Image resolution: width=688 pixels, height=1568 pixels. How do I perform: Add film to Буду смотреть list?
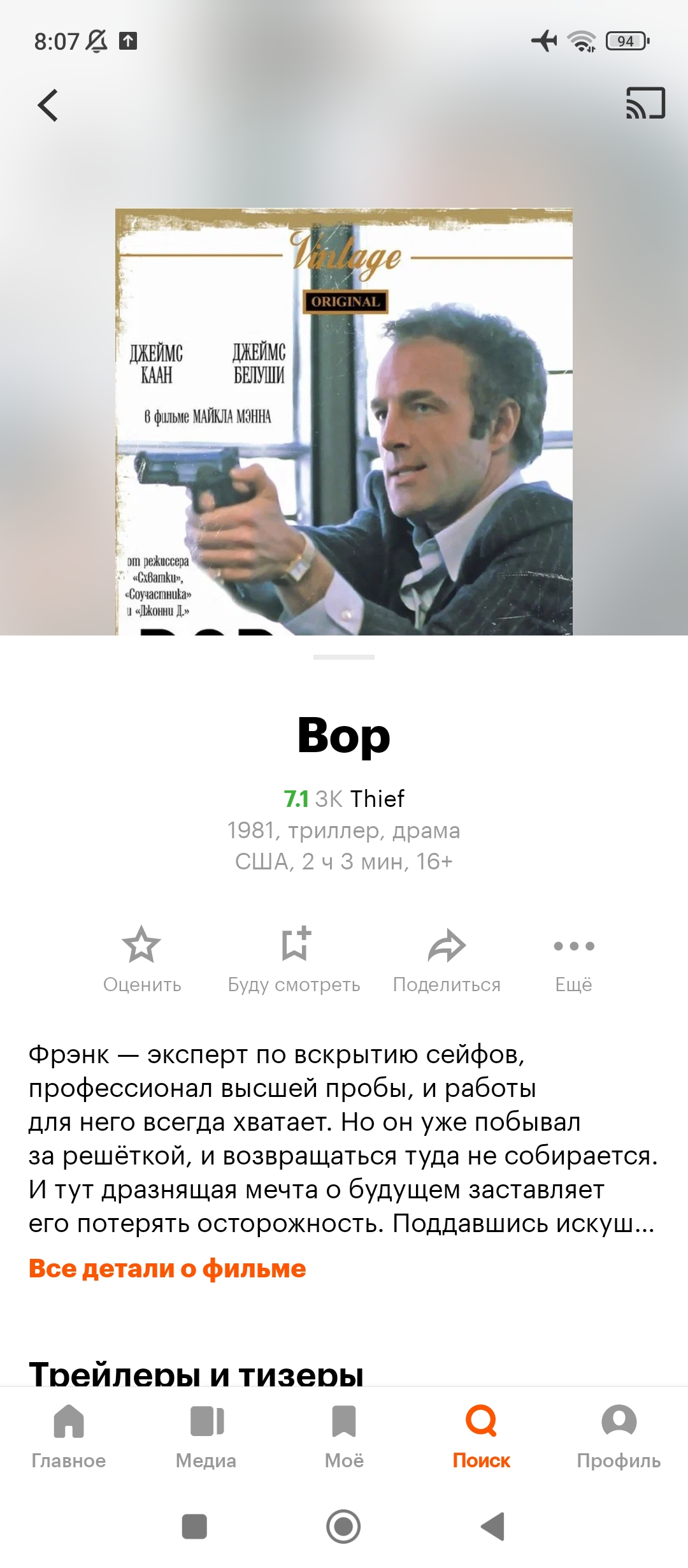pyautogui.click(x=294, y=957)
